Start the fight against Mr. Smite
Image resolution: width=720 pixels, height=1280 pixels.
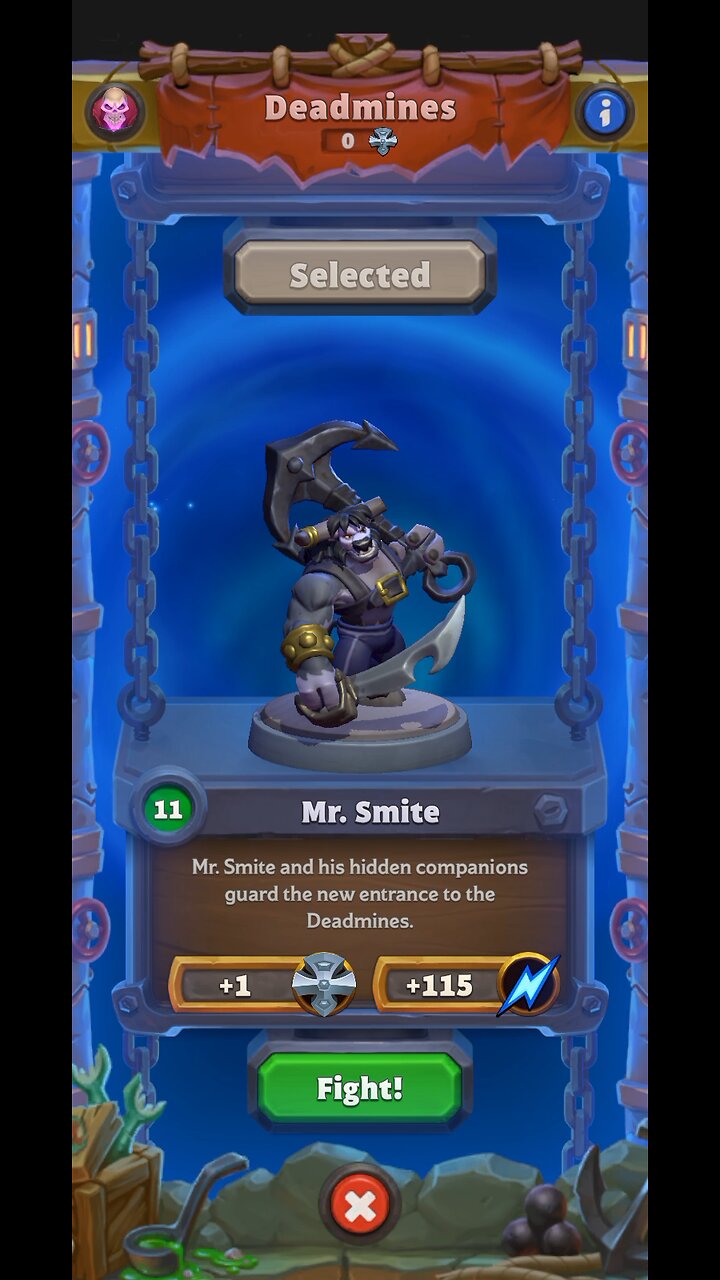(359, 1088)
